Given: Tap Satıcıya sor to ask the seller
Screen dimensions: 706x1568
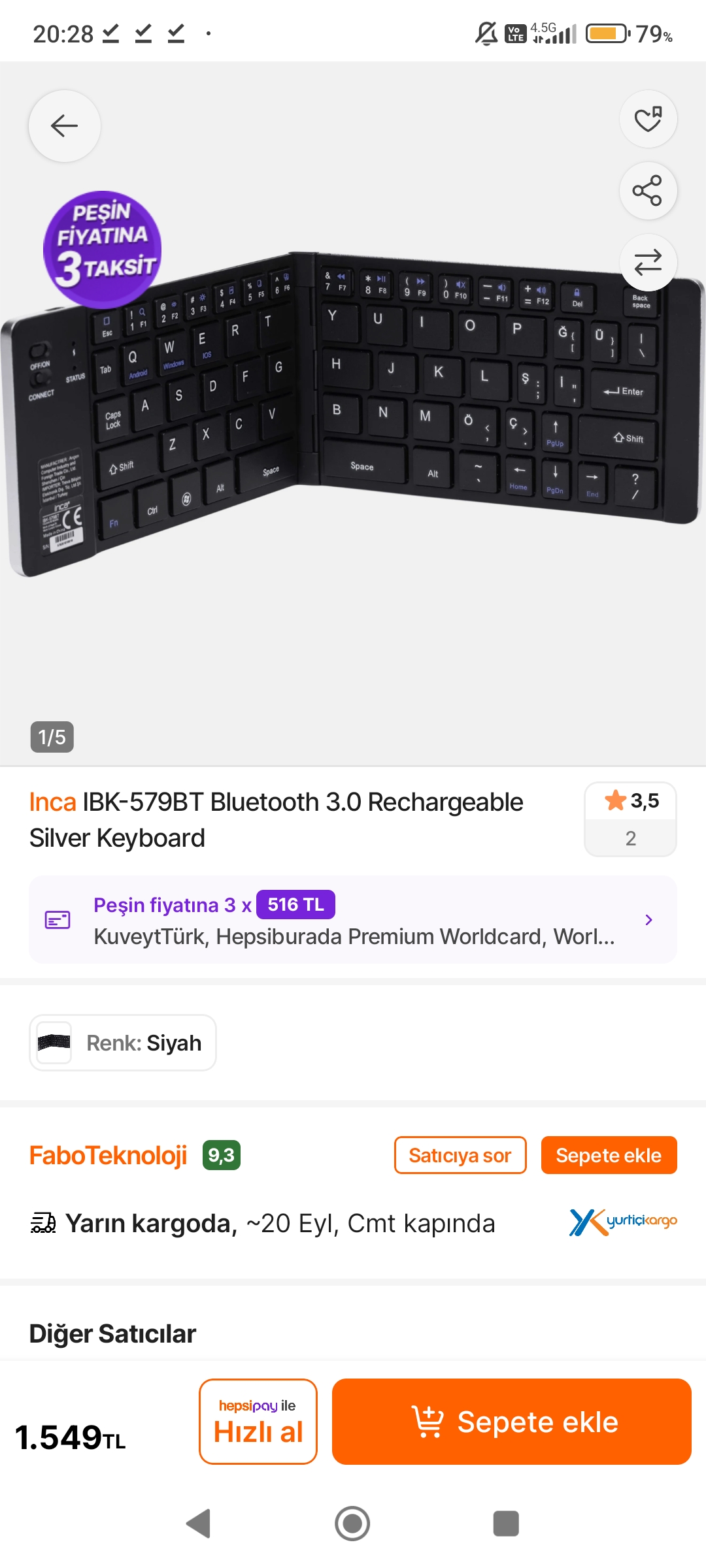Looking at the screenshot, I should (x=460, y=1155).
